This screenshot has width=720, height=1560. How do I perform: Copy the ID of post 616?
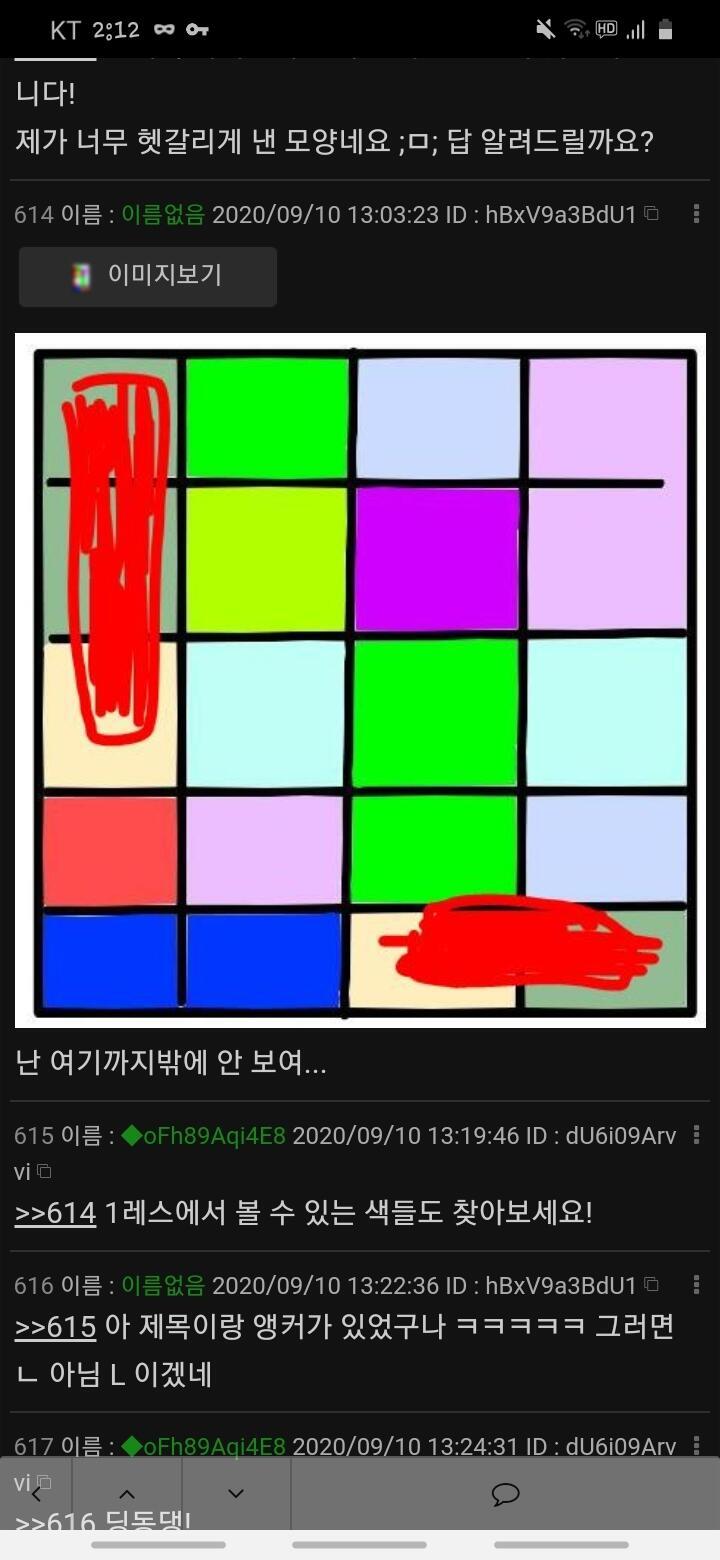[x=652, y=1285]
